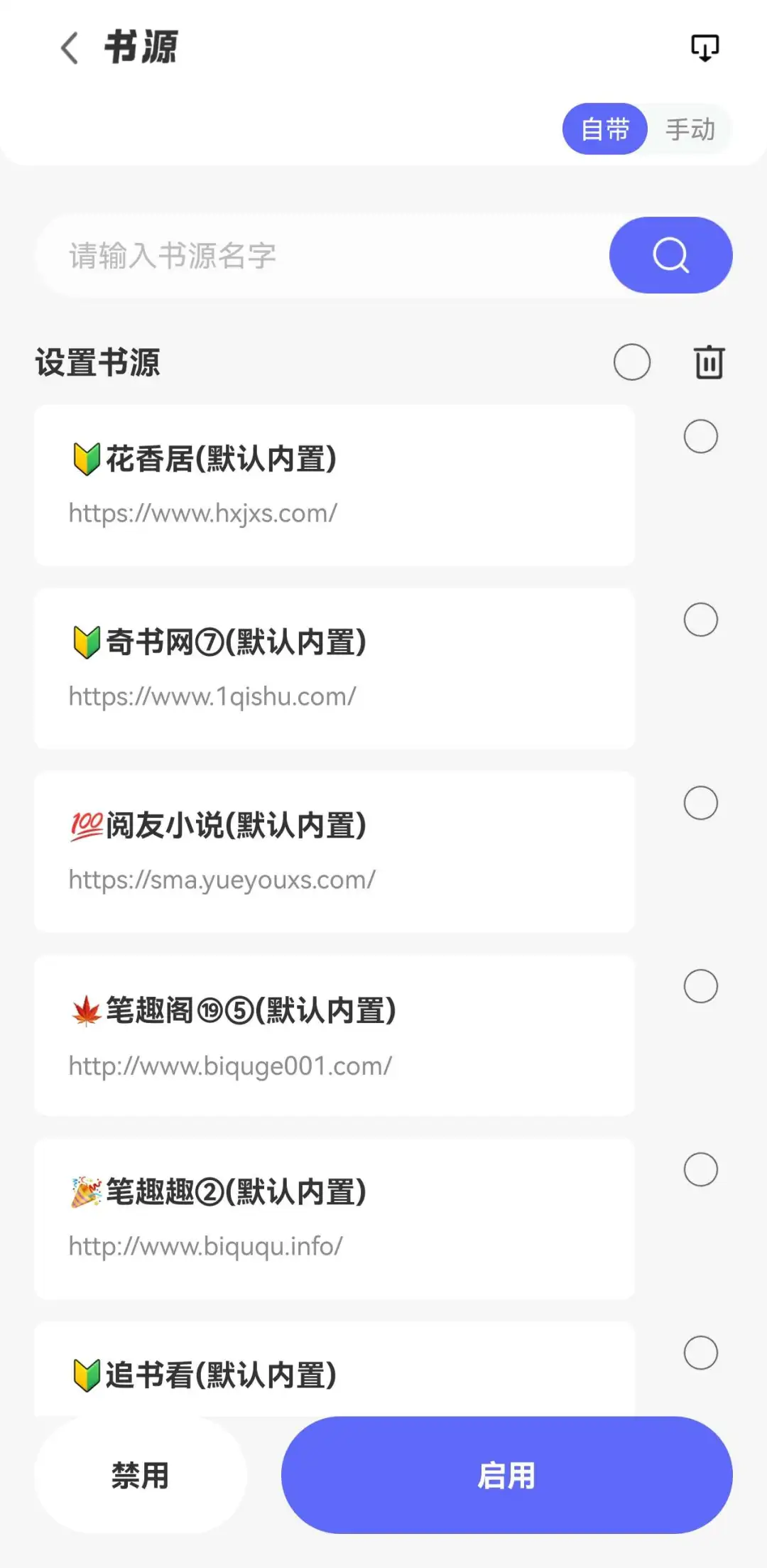Open the 阅友小说 source card
Screen dimensions: 767x1568
334,852
